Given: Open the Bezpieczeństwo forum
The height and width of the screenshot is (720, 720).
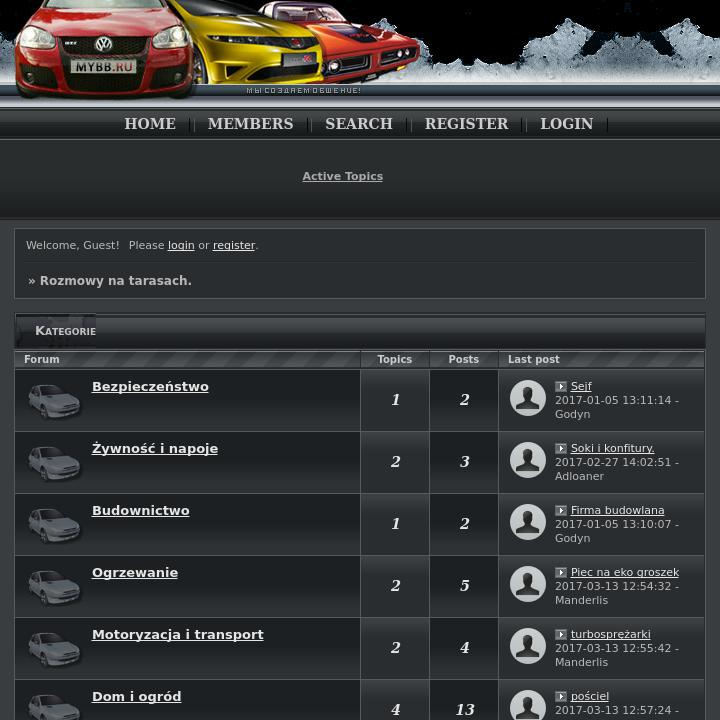Looking at the screenshot, I should pyautogui.click(x=150, y=387).
